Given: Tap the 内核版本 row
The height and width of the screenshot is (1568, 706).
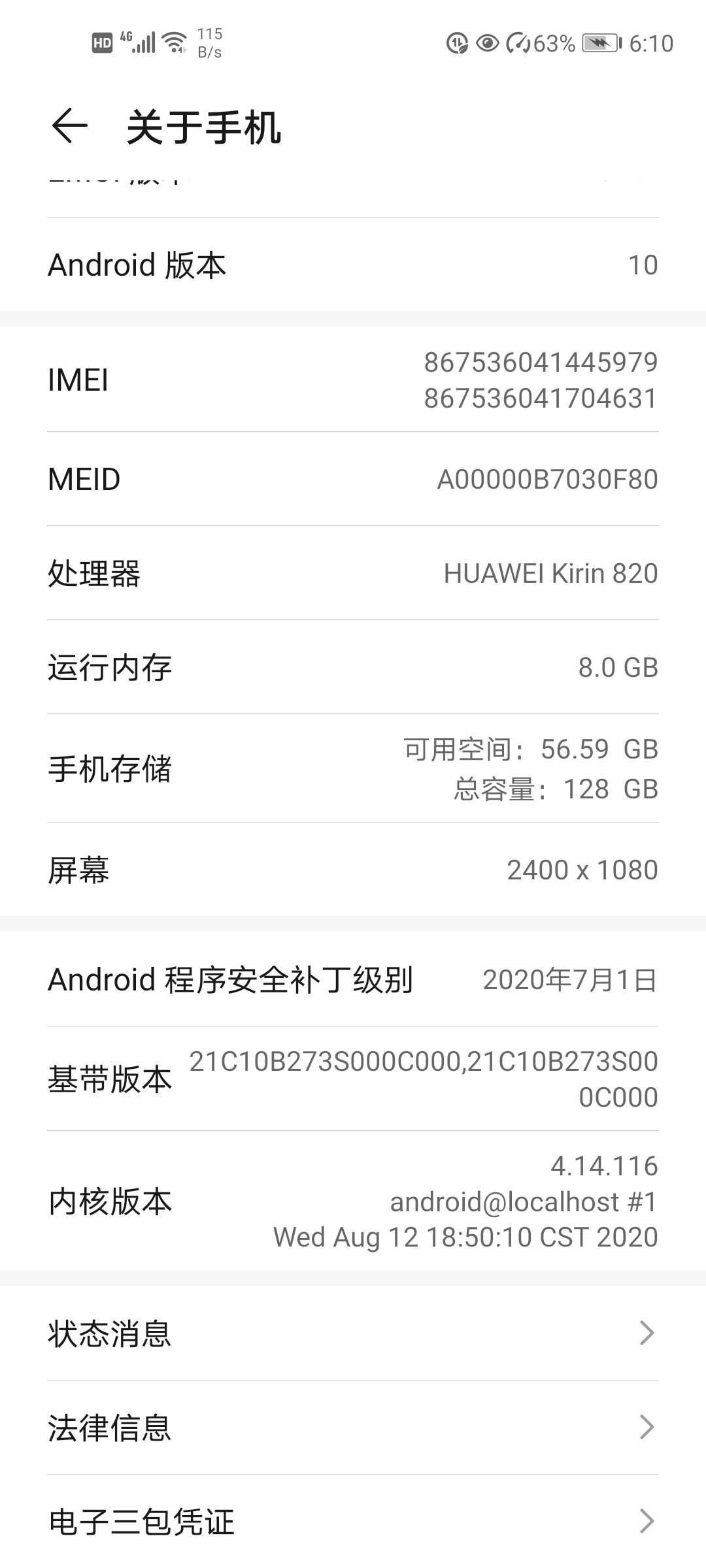Looking at the screenshot, I should 353,1201.
